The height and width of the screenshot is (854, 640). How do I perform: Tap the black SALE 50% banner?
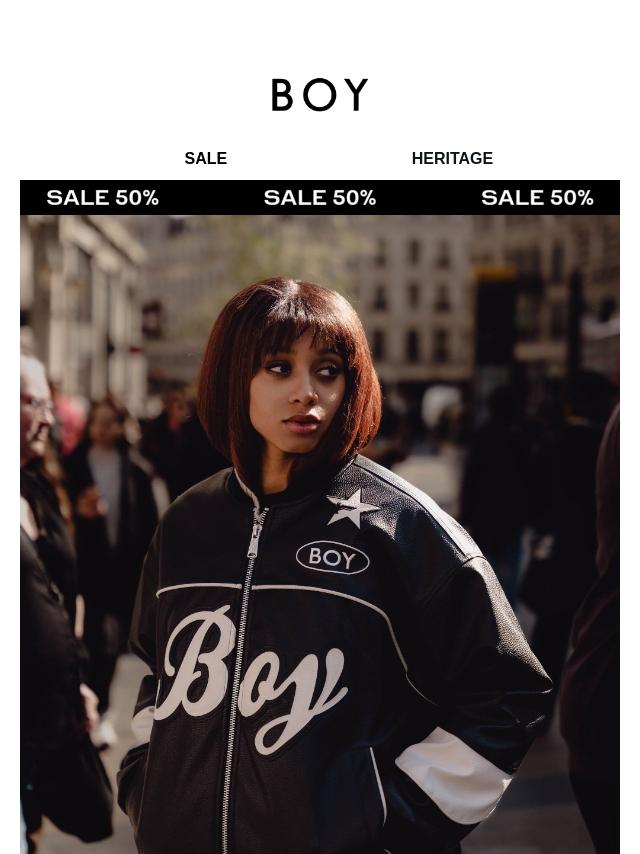tap(320, 198)
